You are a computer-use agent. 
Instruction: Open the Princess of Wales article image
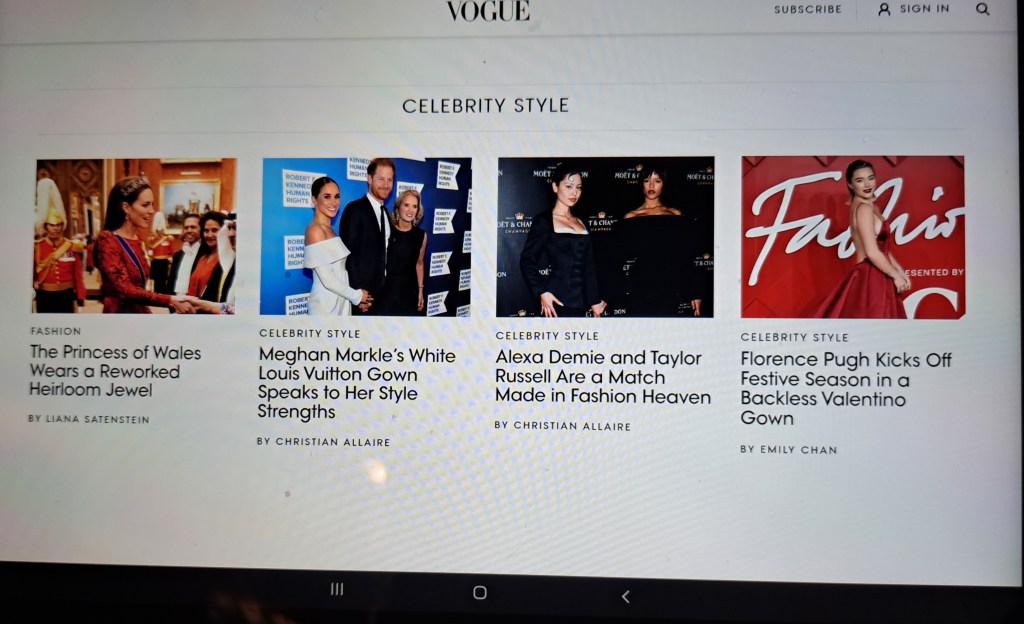(135, 236)
